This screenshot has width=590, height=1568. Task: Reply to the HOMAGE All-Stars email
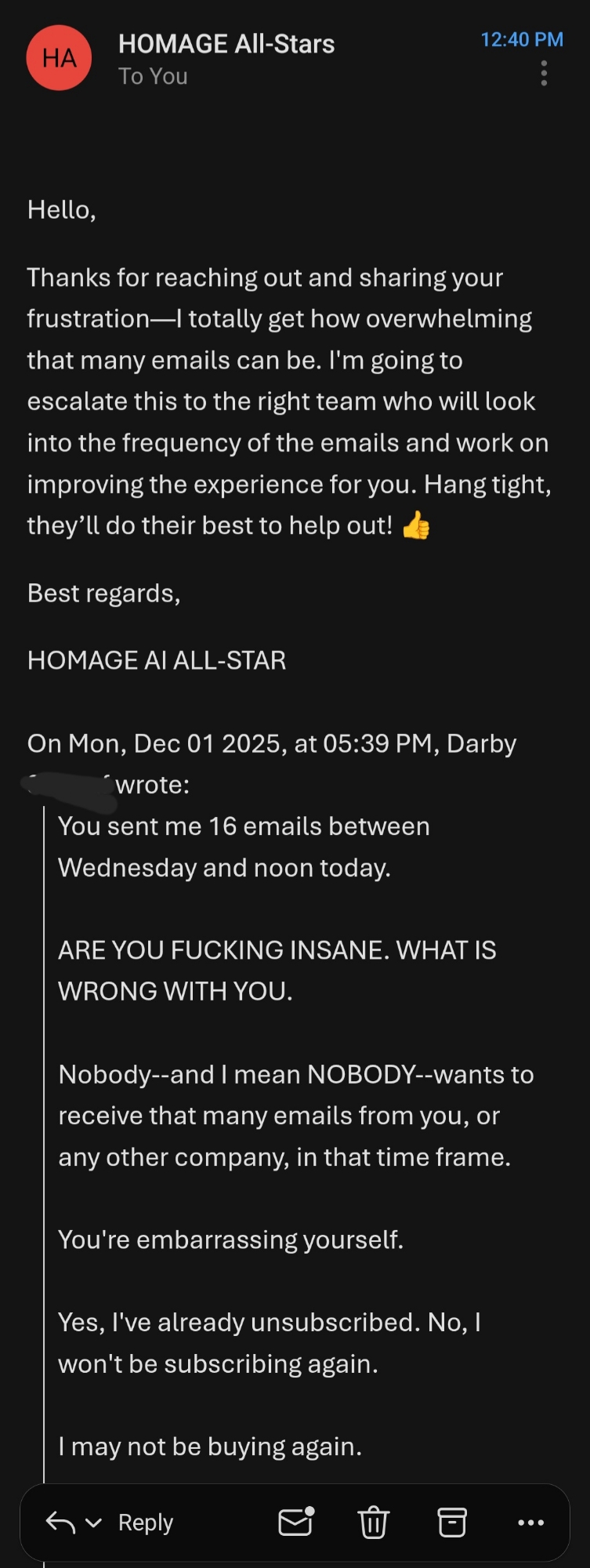(x=145, y=1523)
